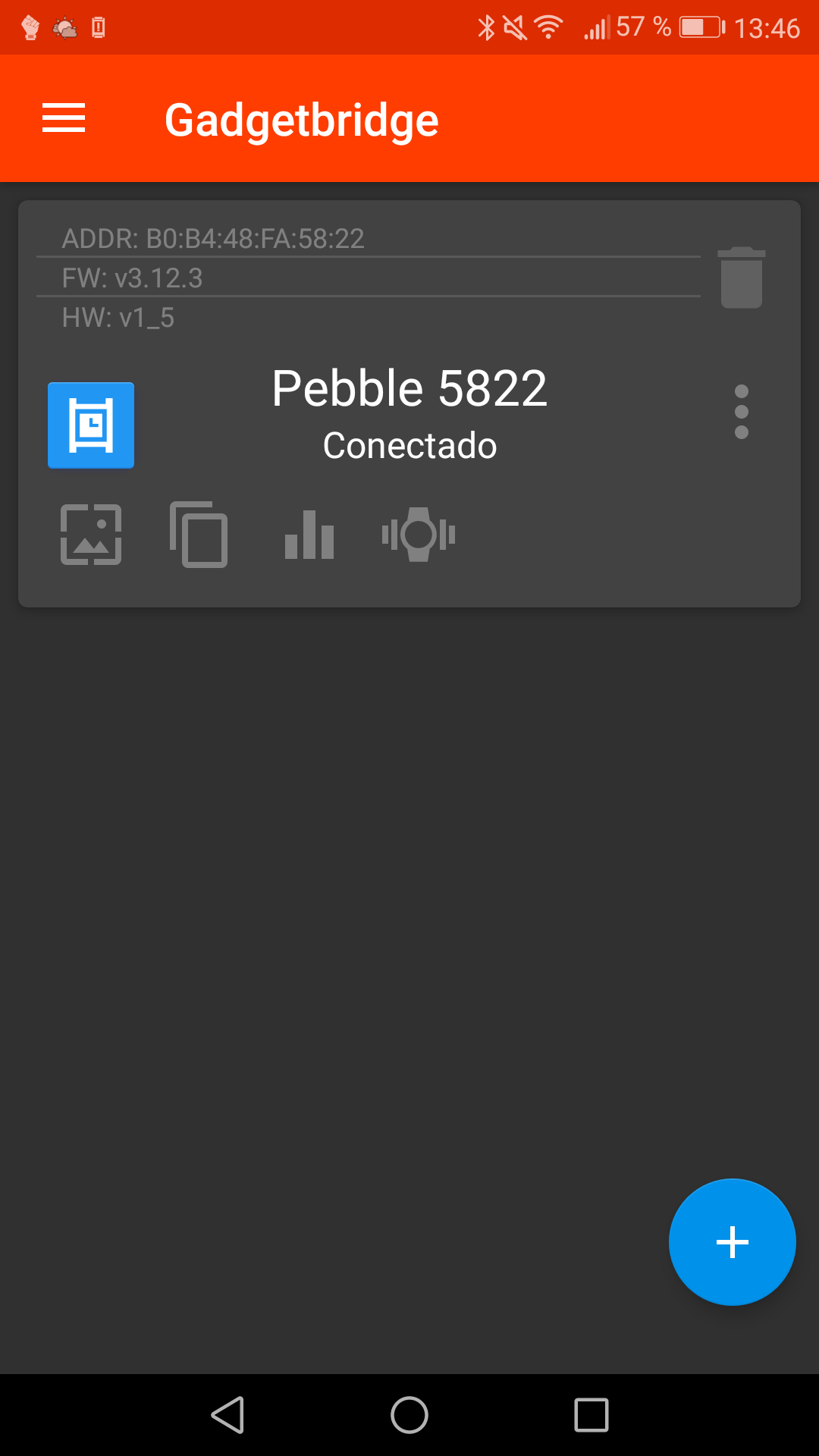Open the app manager icon
Image resolution: width=819 pixels, height=1456 pixels.
pyautogui.click(x=199, y=535)
